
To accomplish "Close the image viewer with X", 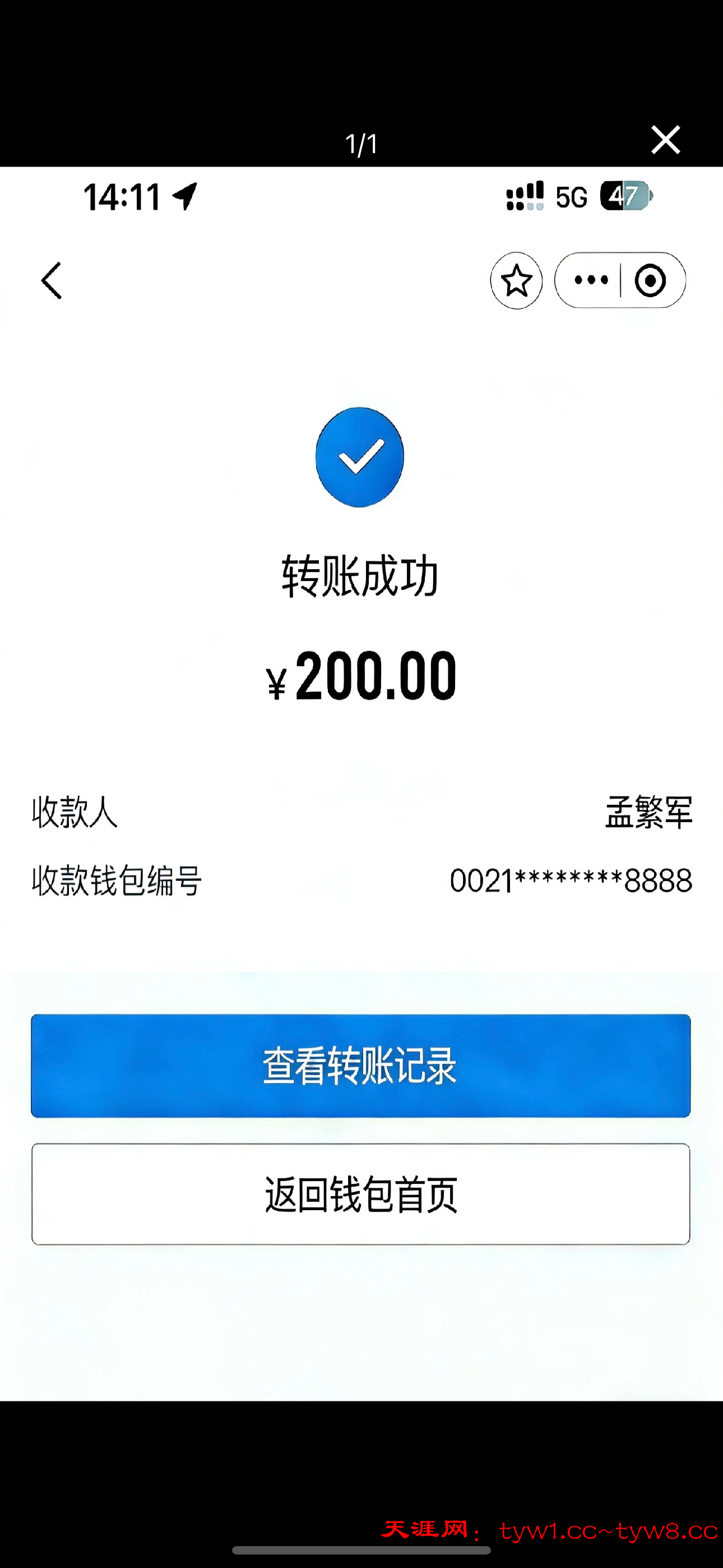I will click(665, 140).
